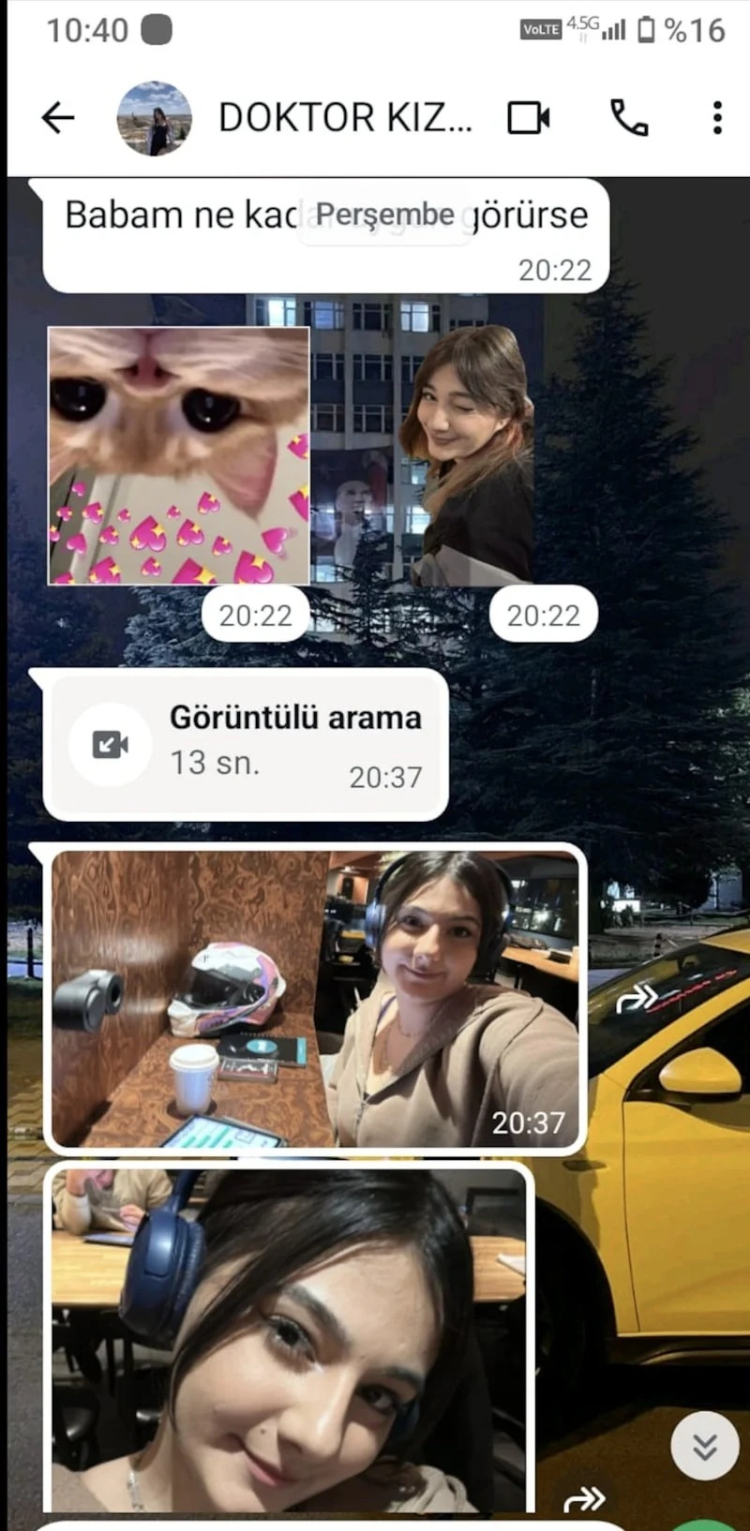Open the cat sticker with pink hearts
The height and width of the screenshot is (1531, 750).
coord(179,456)
